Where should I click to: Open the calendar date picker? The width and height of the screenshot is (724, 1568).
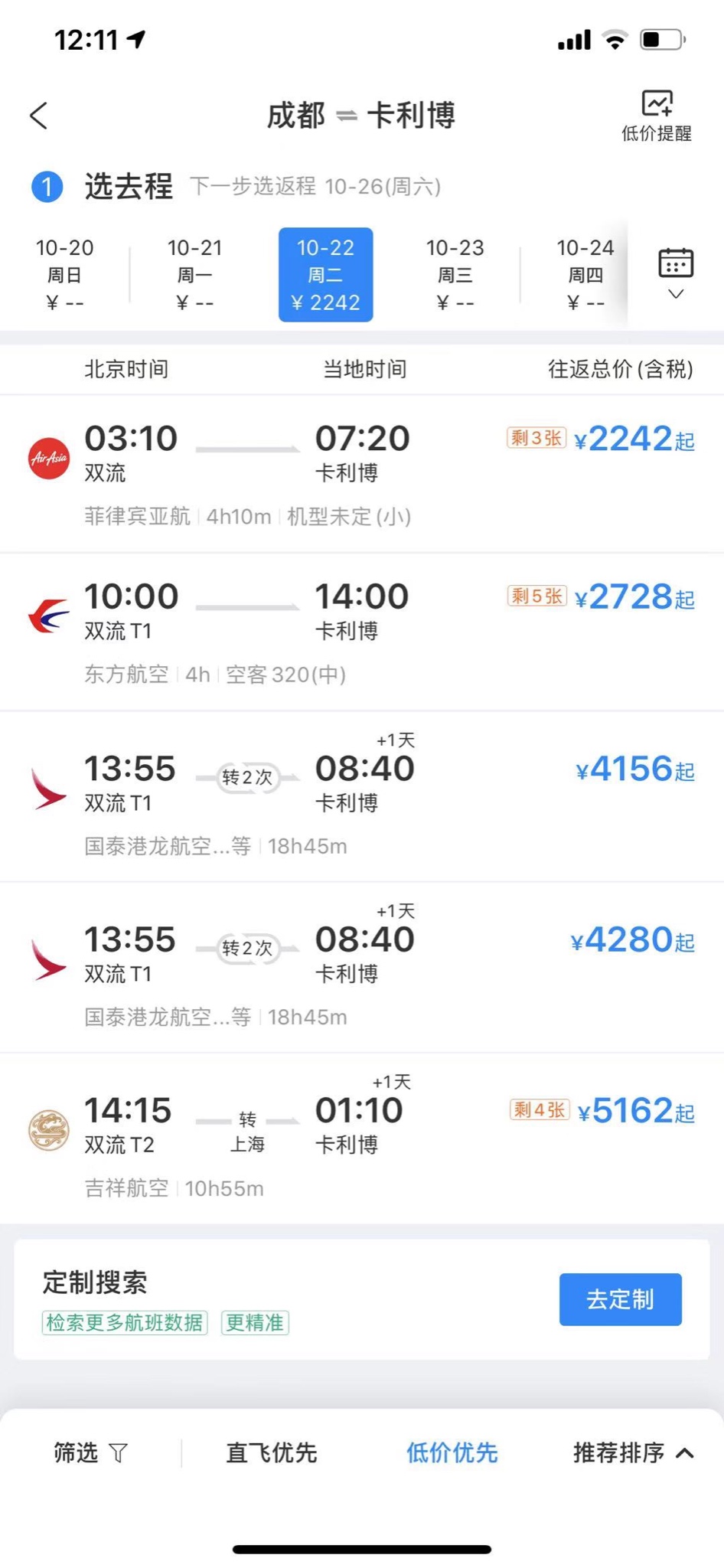tap(675, 272)
